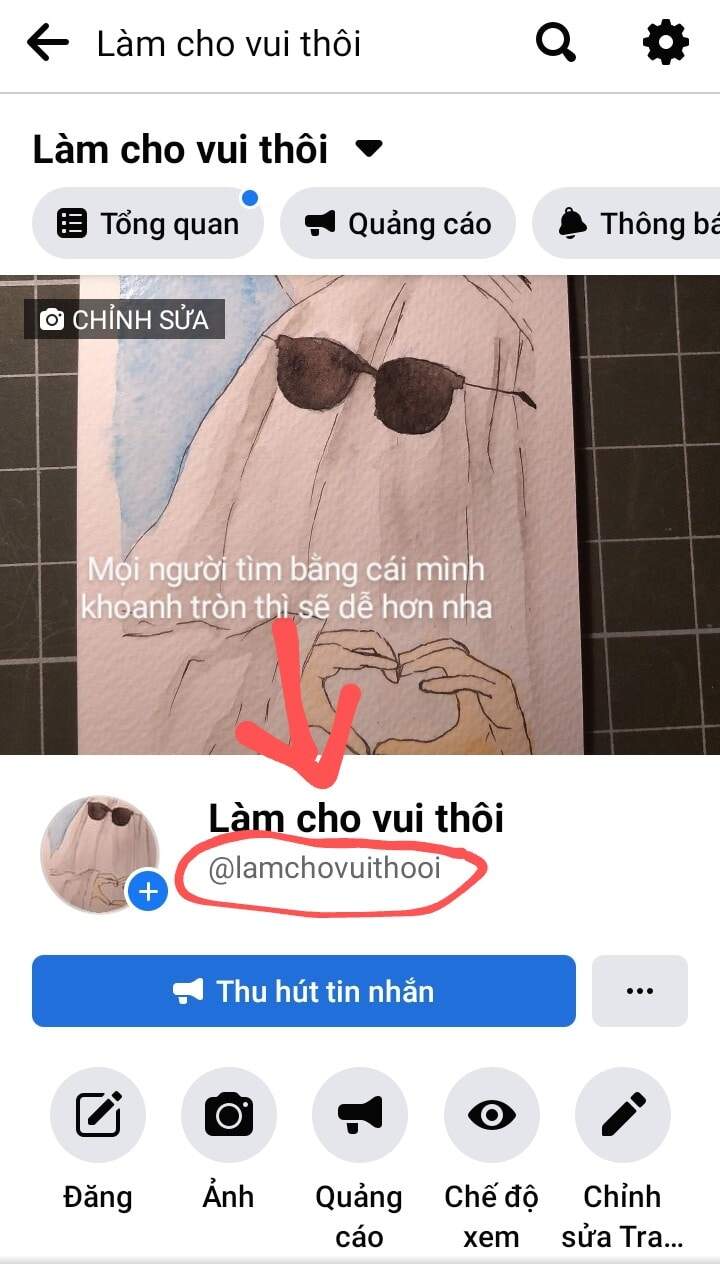Tap CHỈNH SỬA on cover photo
Image resolution: width=720 pixels, height=1264 pixels.
124,320
